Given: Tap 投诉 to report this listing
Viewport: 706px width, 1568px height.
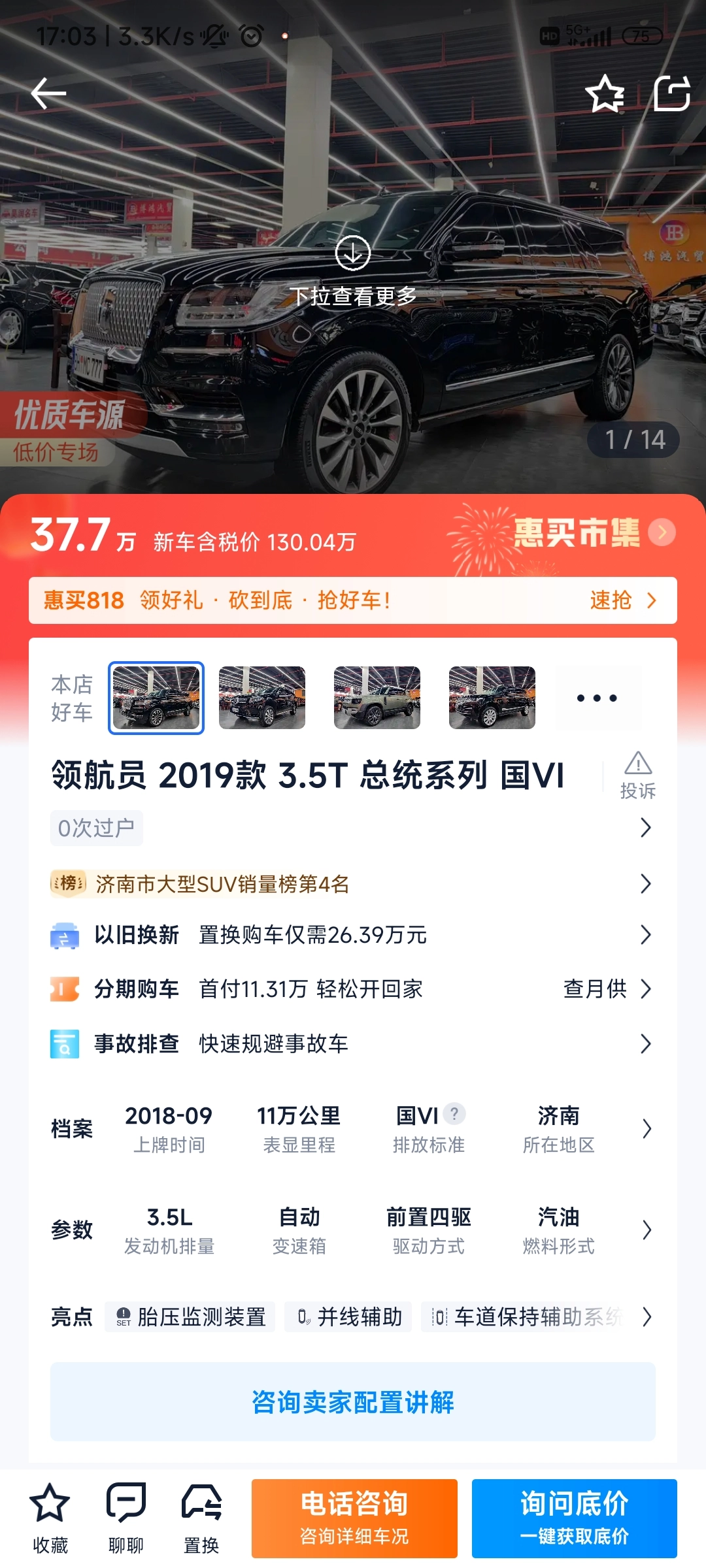Looking at the screenshot, I should pyautogui.click(x=637, y=776).
